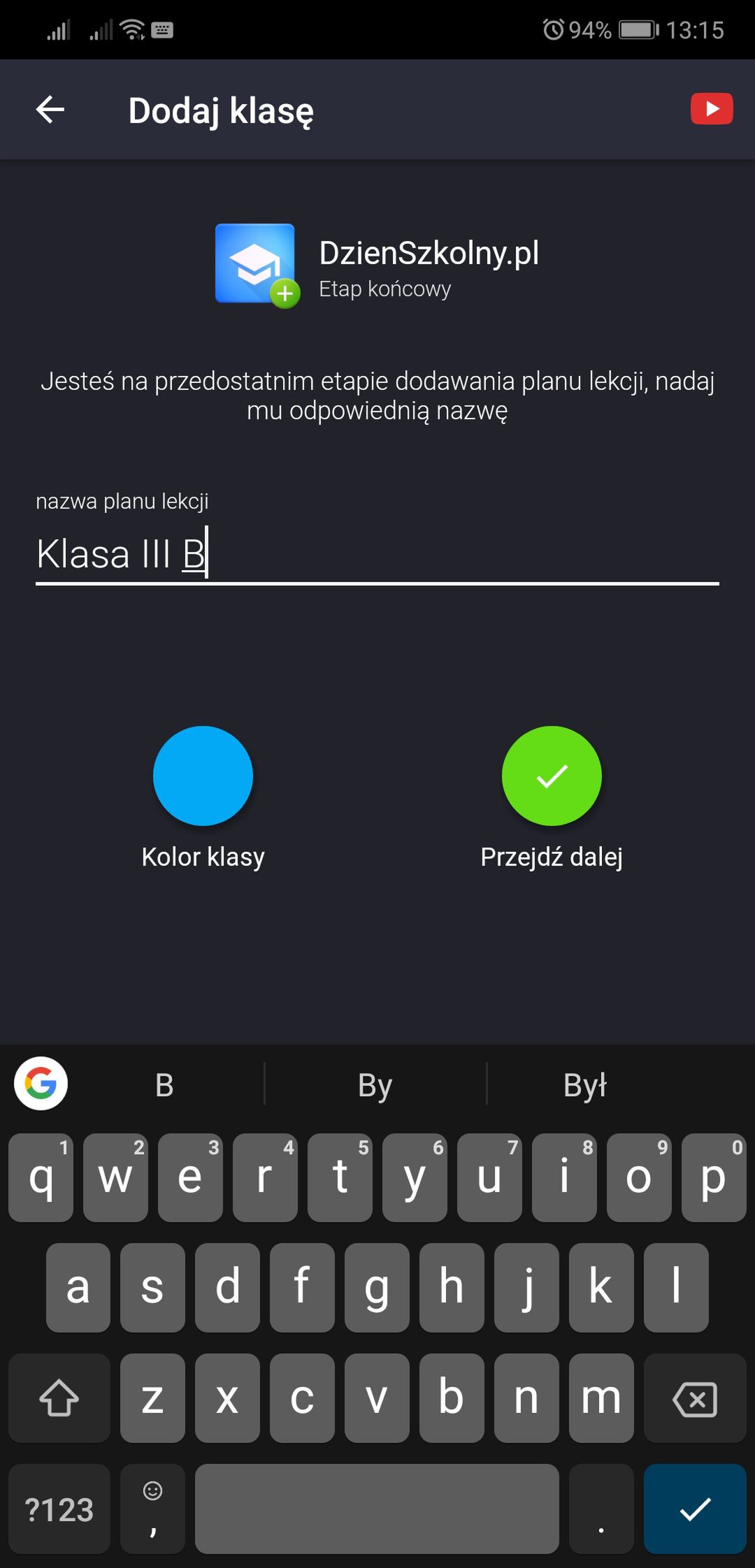
Task: Enable the shift key
Action: [59, 1398]
